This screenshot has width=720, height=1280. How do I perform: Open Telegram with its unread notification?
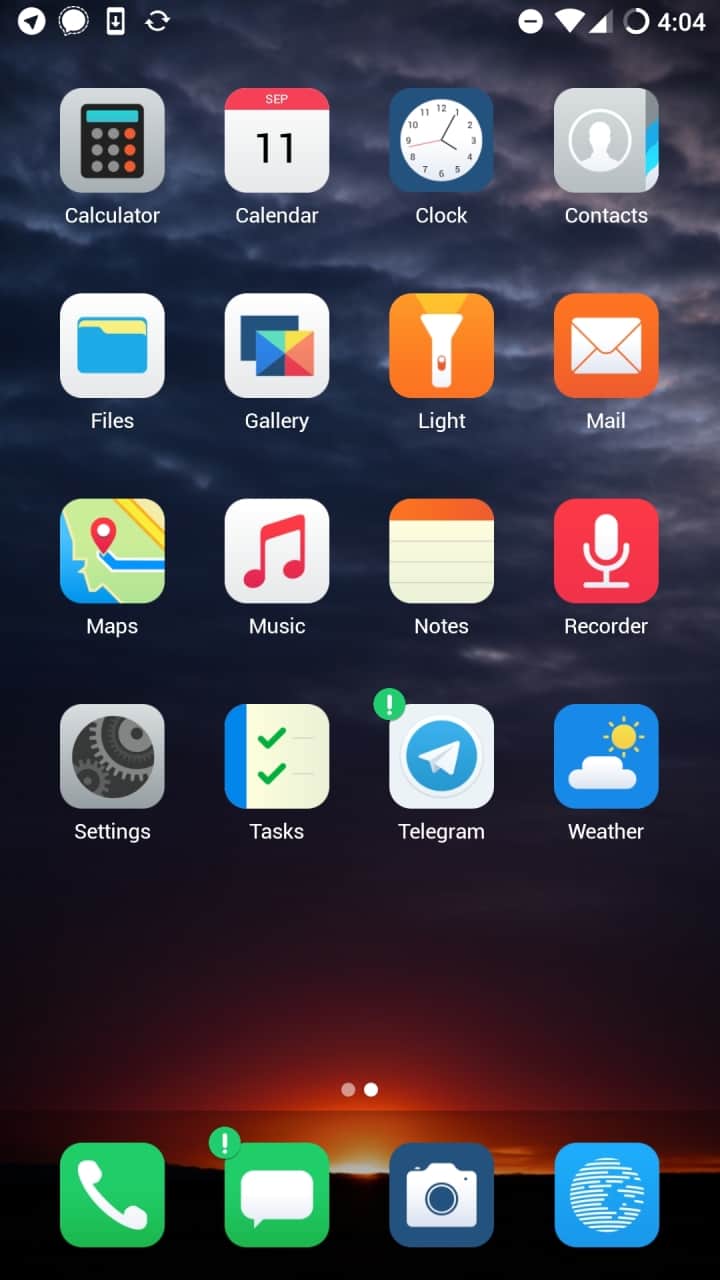coord(441,756)
